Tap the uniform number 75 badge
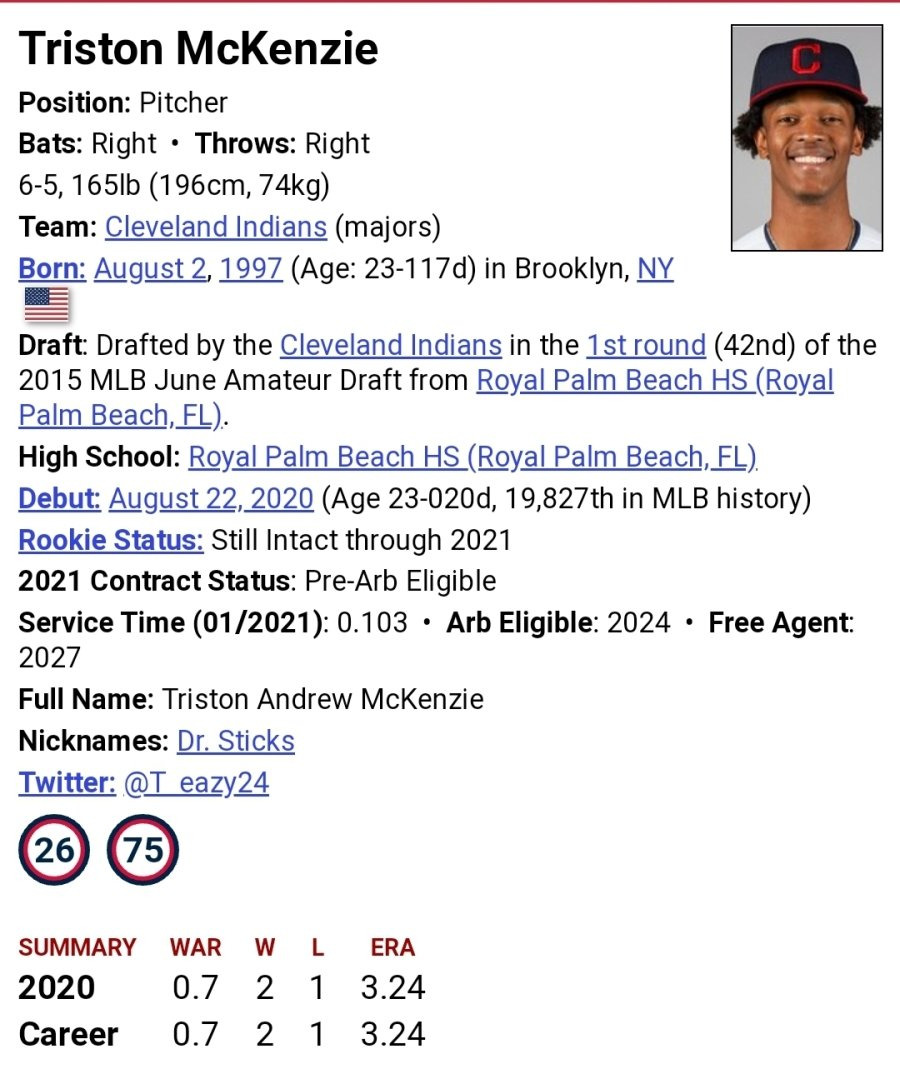 (x=143, y=849)
